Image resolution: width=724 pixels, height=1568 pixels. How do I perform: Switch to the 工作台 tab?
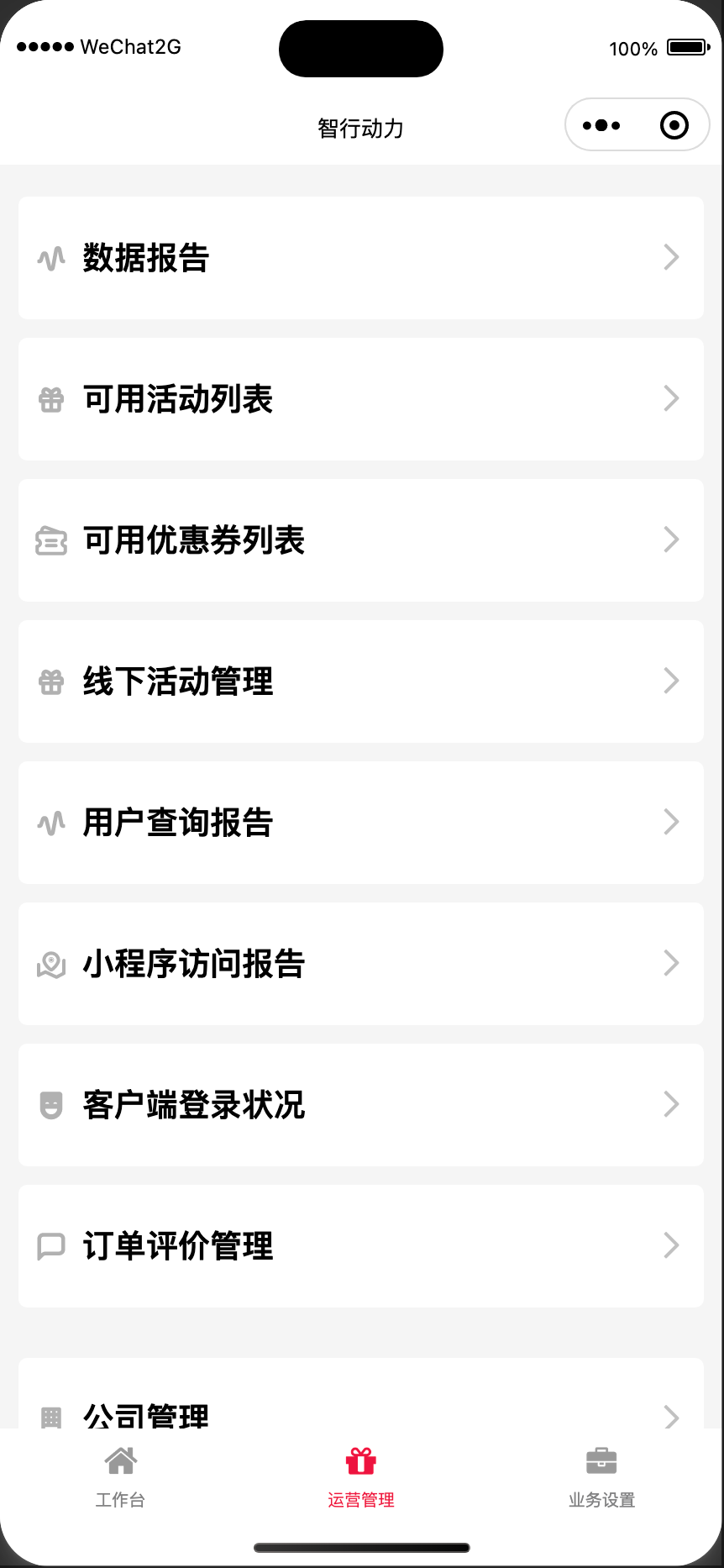coord(121,1477)
